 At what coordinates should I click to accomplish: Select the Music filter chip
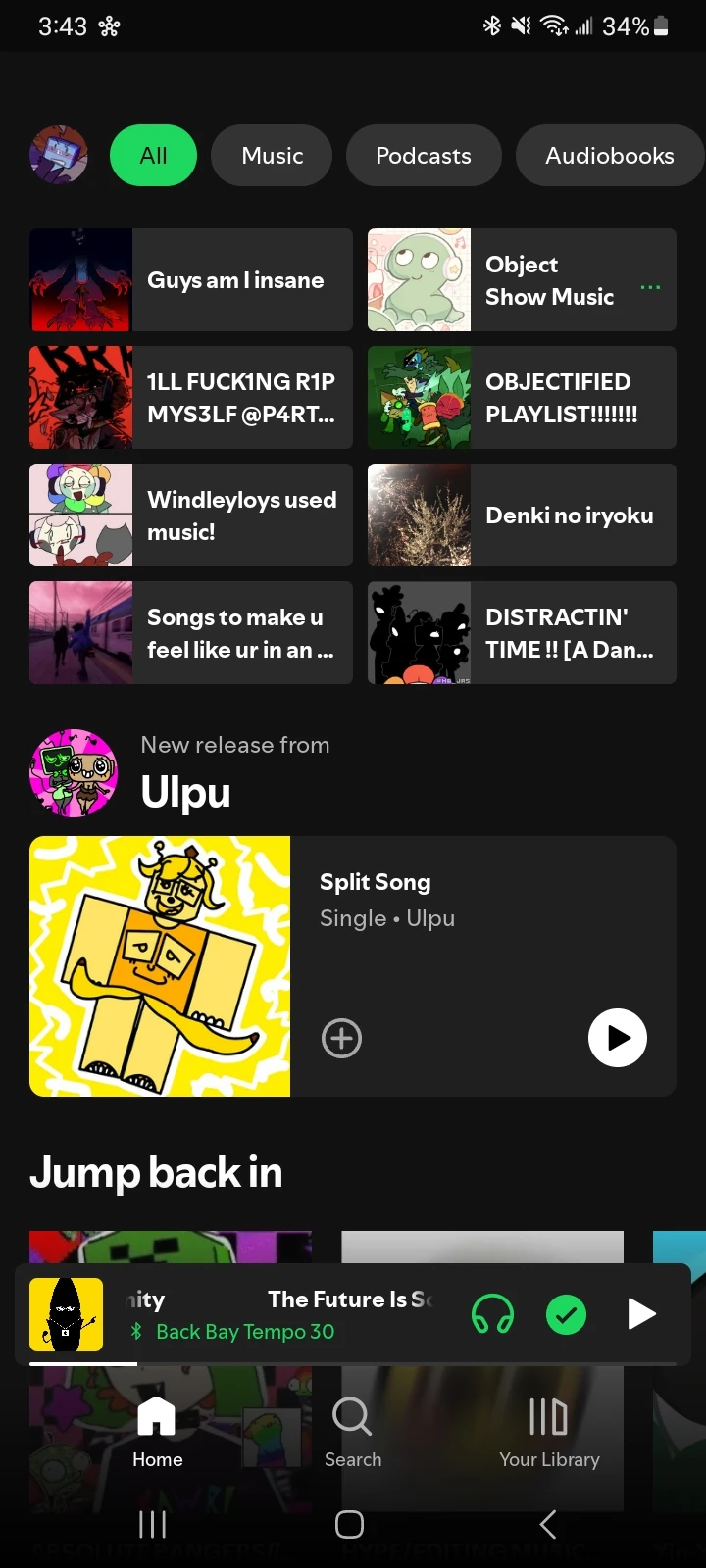(272, 156)
